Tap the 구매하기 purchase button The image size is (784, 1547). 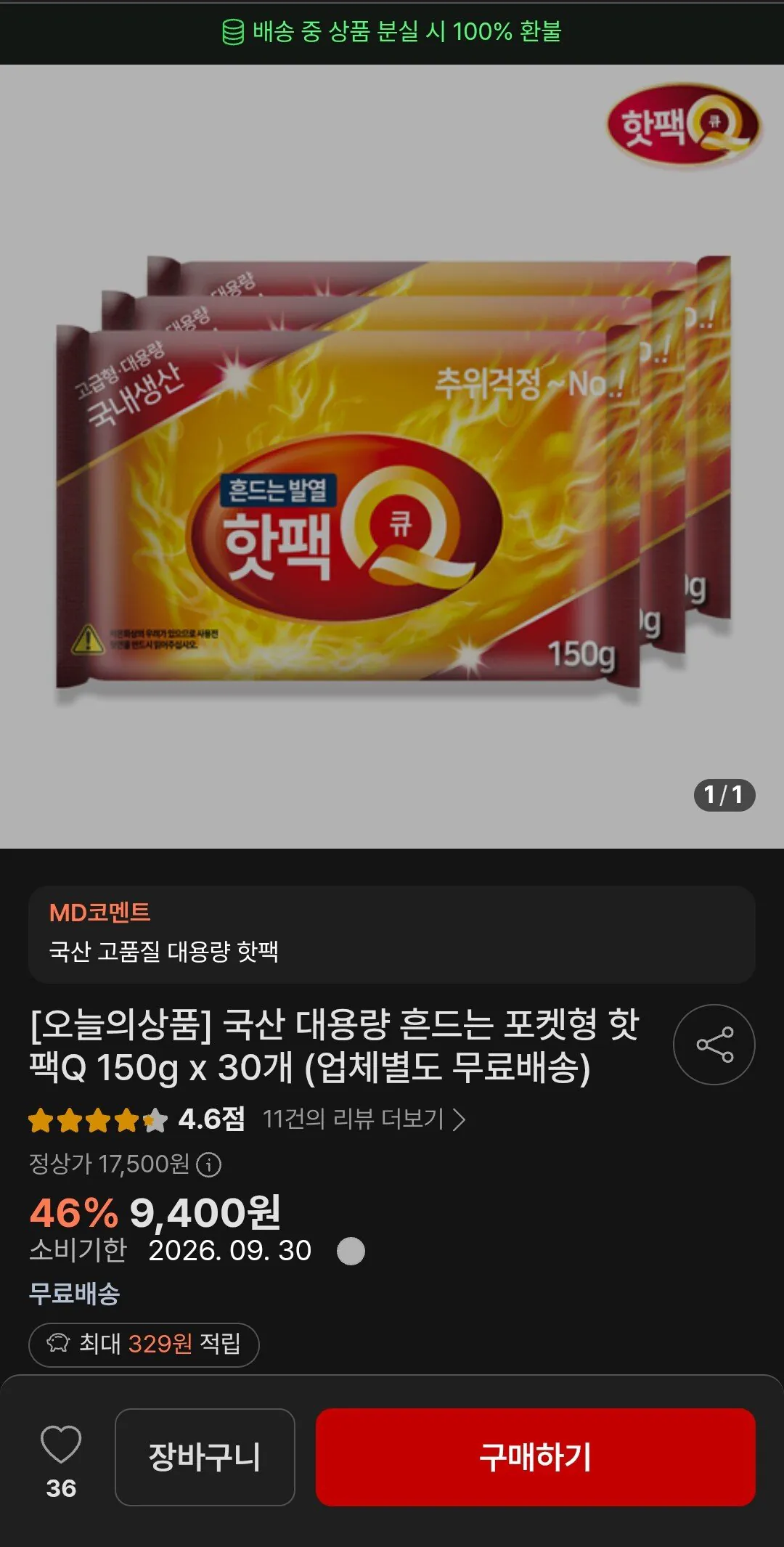pos(536,1457)
